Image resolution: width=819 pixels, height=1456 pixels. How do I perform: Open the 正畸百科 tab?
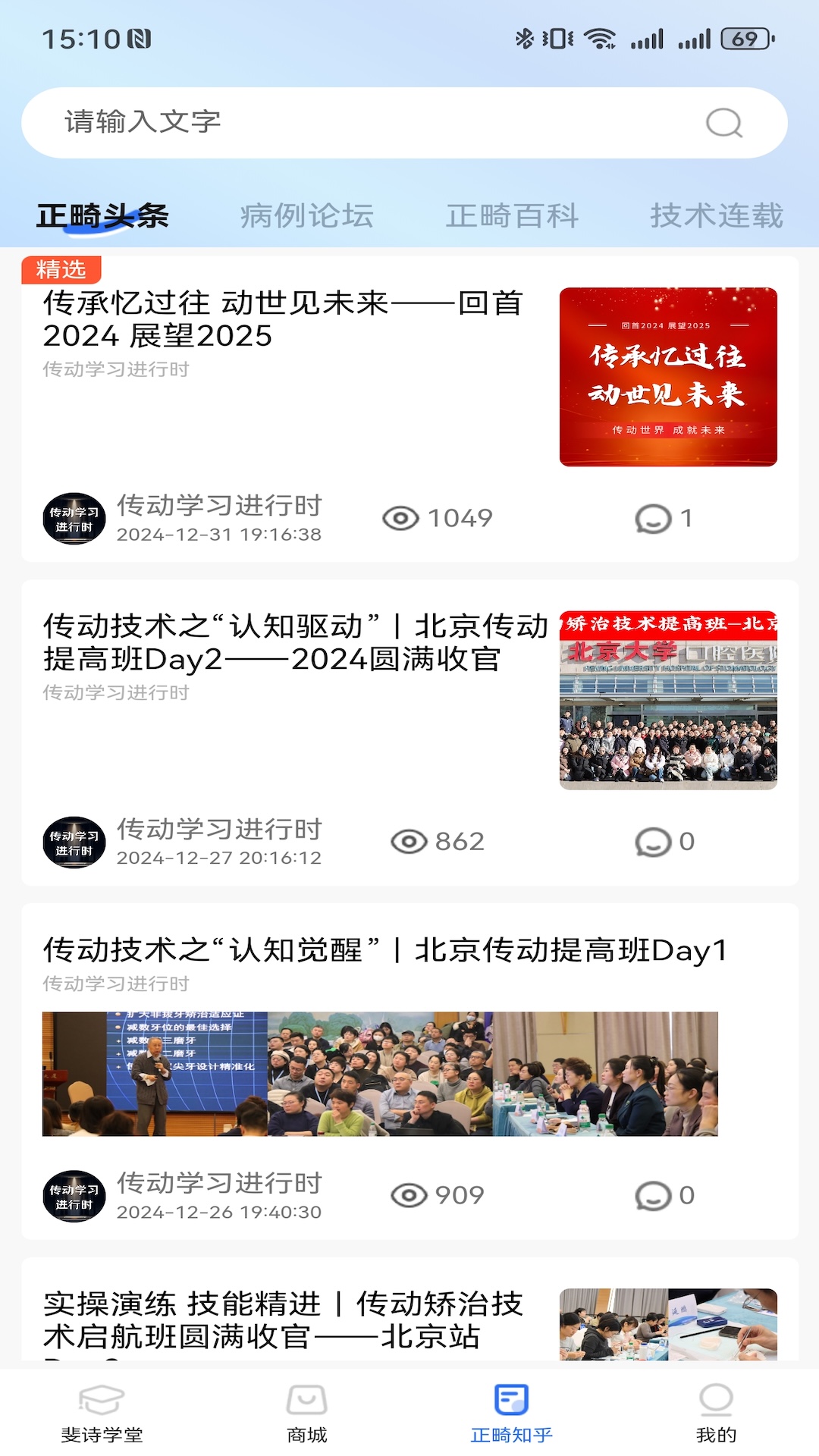513,215
